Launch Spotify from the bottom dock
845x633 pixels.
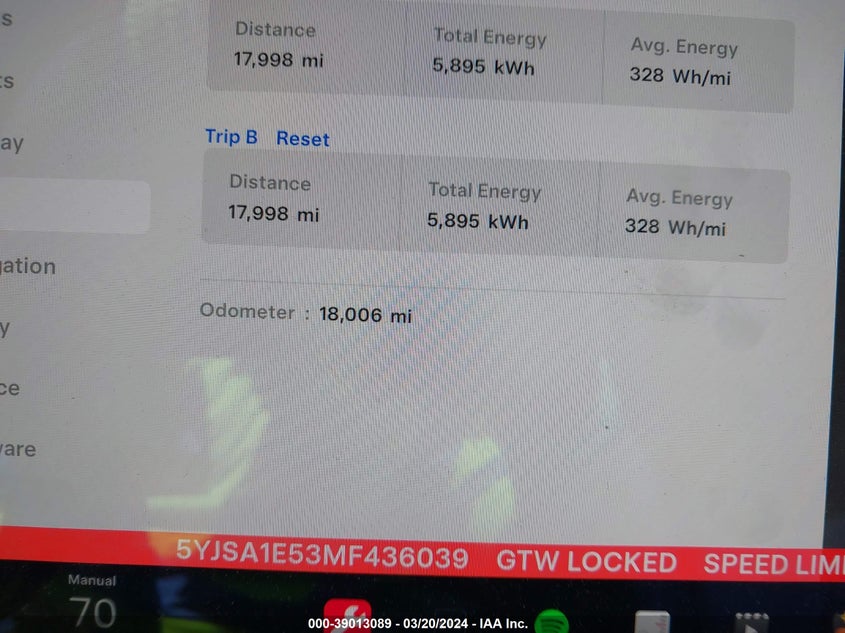551,621
